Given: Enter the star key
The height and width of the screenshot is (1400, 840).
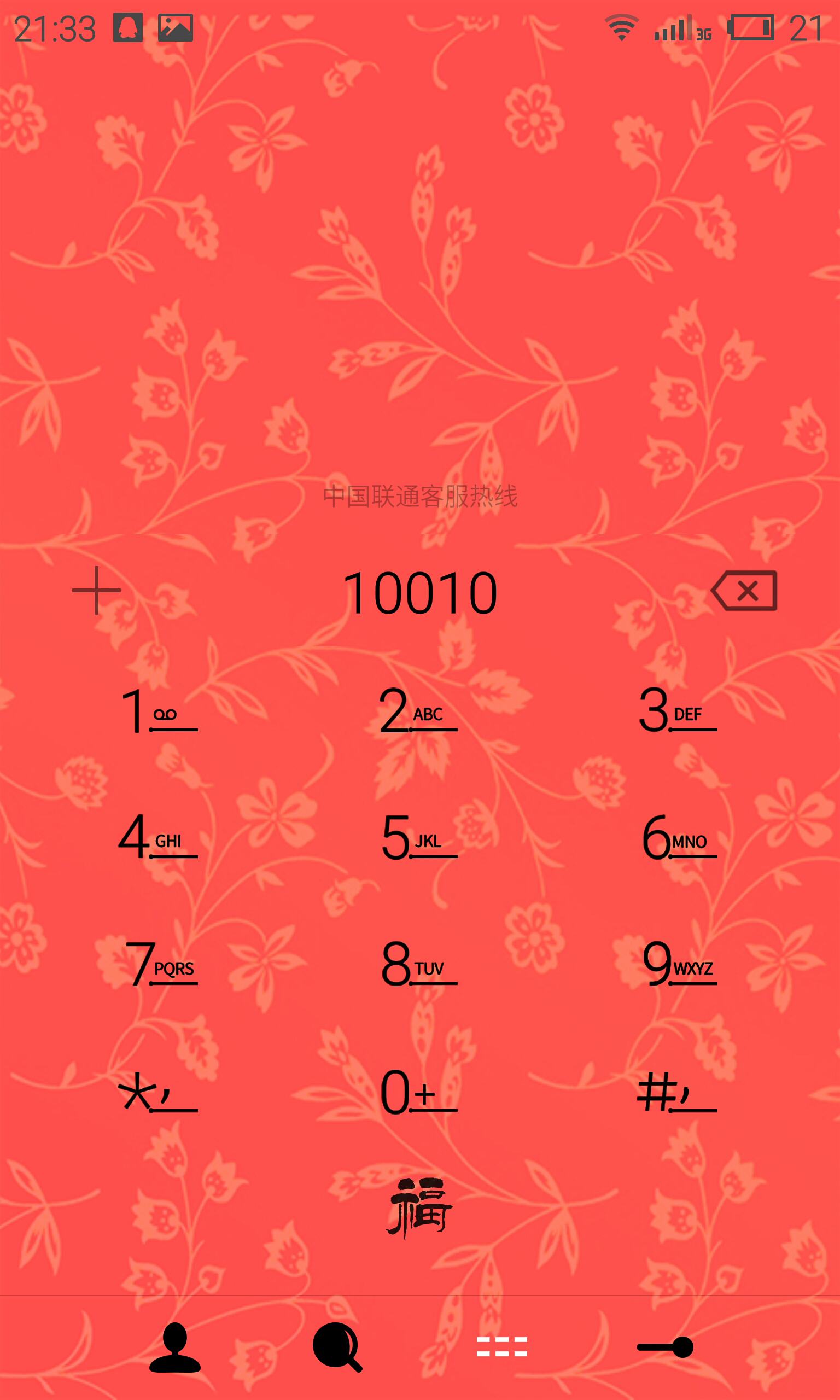Looking at the screenshot, I should pyautogui.click(x=157, y=1092).
